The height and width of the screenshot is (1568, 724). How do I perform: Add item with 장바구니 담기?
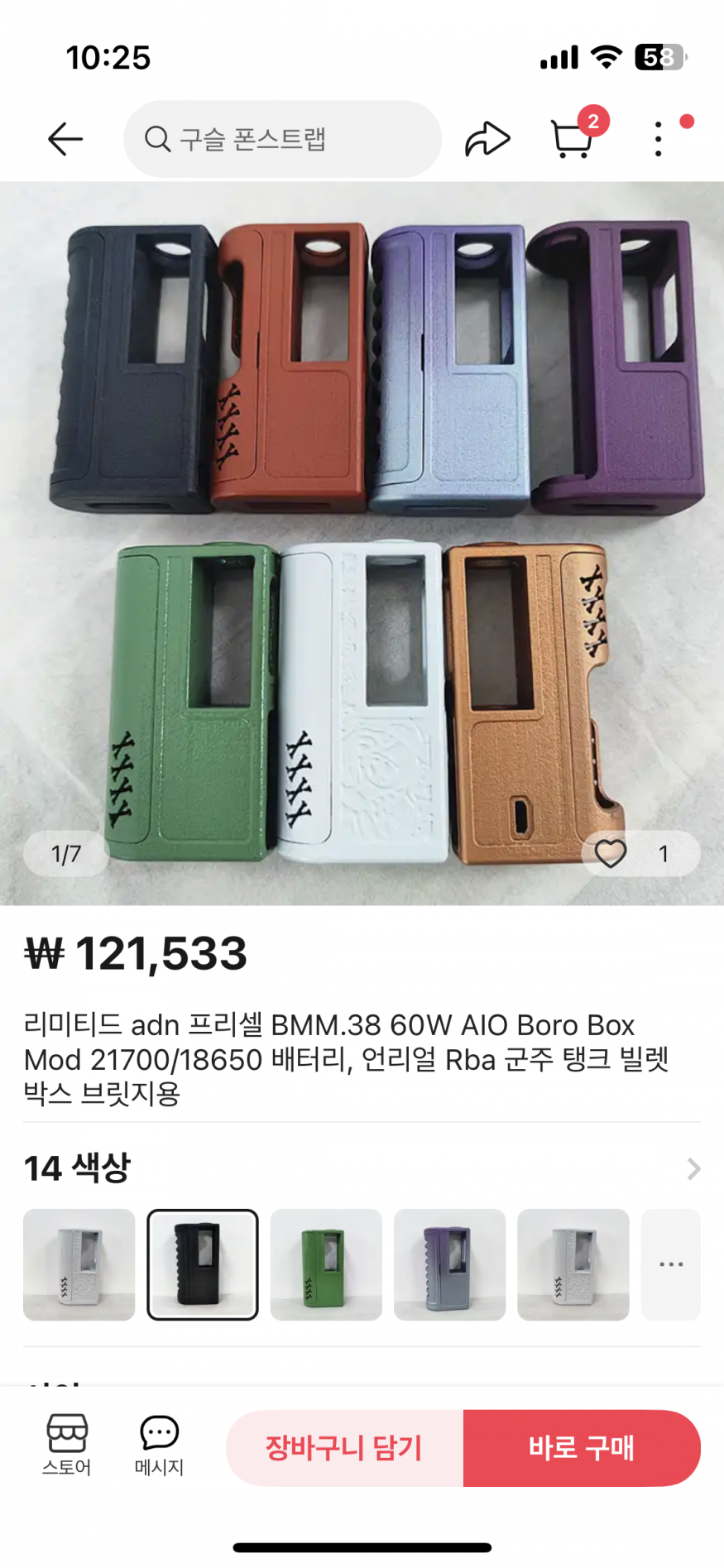point(344,1448)
